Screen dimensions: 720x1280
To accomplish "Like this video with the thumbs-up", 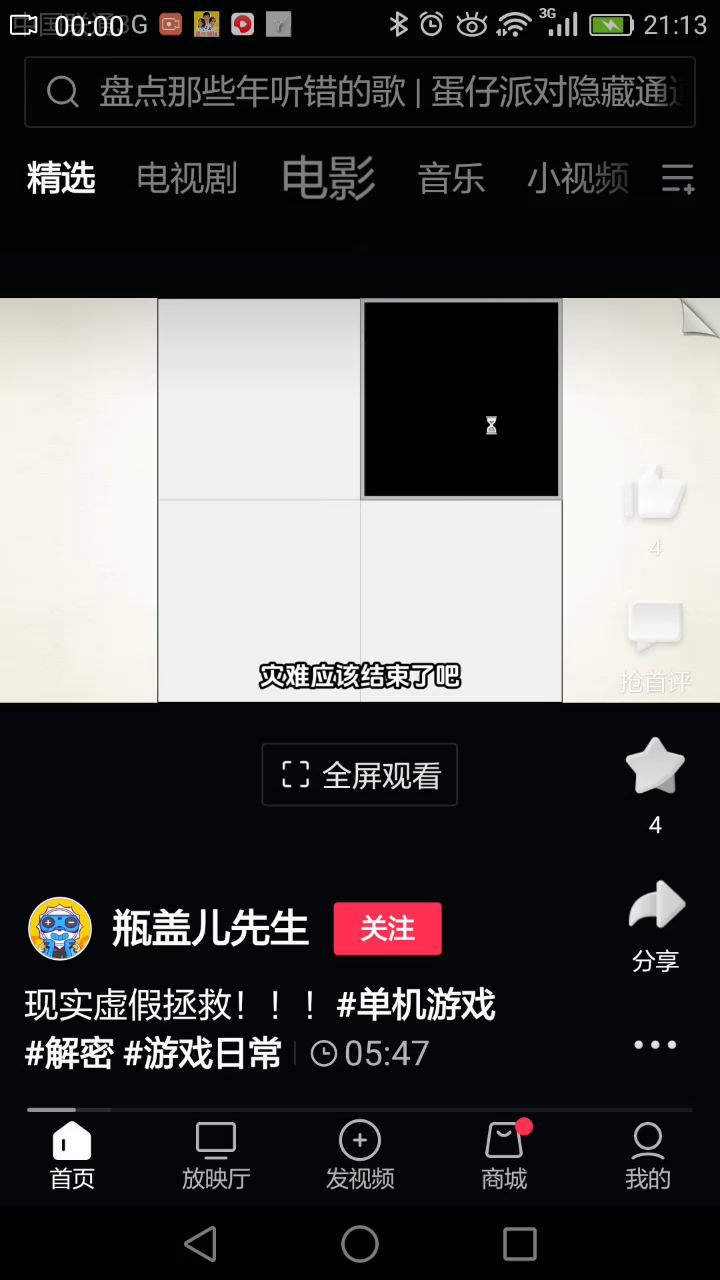I will (655, 493).
